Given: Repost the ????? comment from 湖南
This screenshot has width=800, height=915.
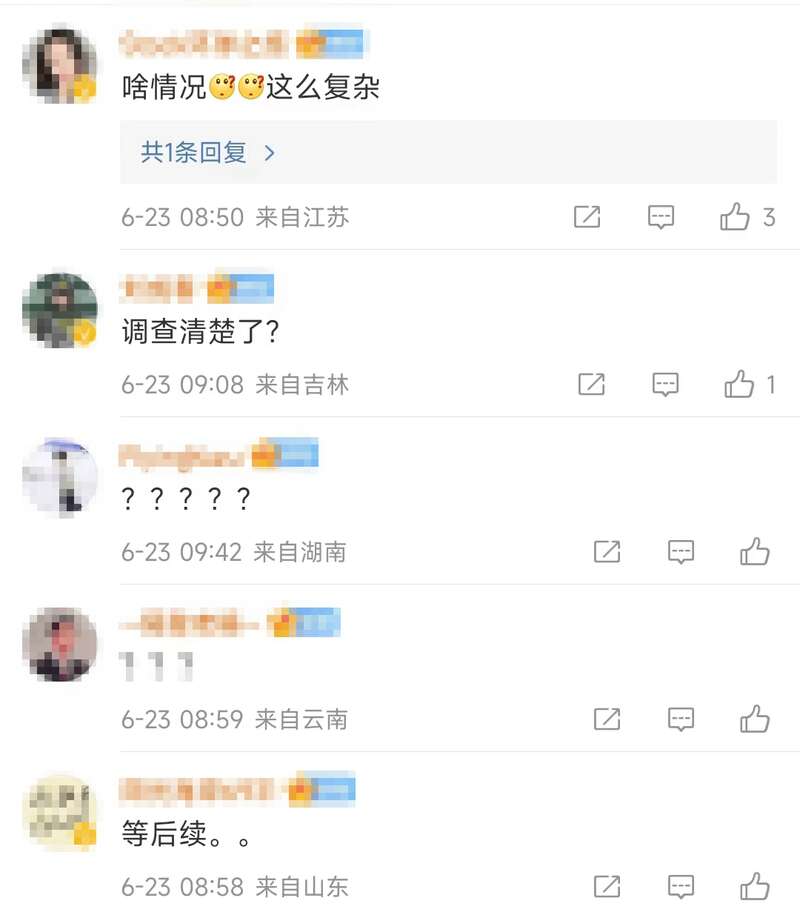Looking at the screenshot, I should click(x=607, y=551).
